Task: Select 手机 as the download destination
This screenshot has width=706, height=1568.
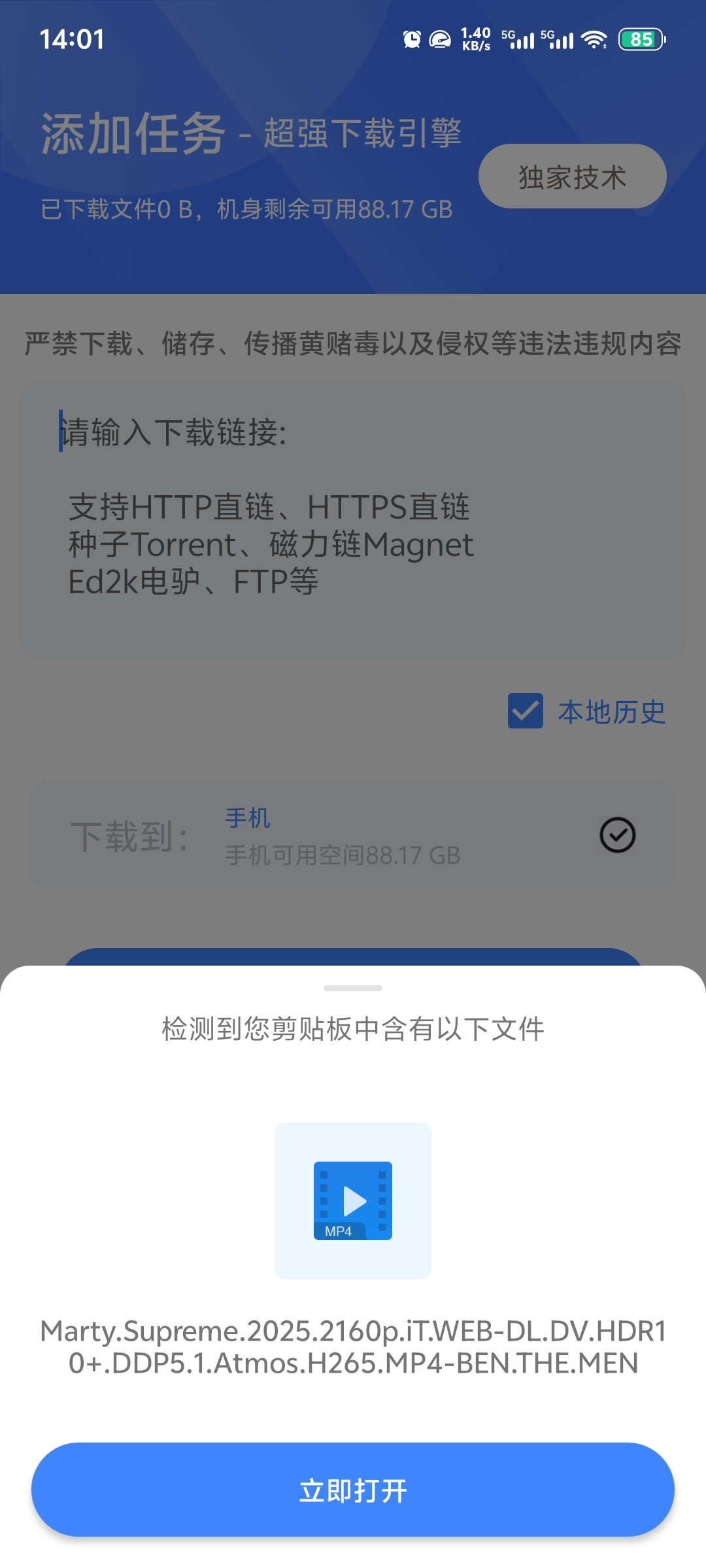Action: pos(246,818)
